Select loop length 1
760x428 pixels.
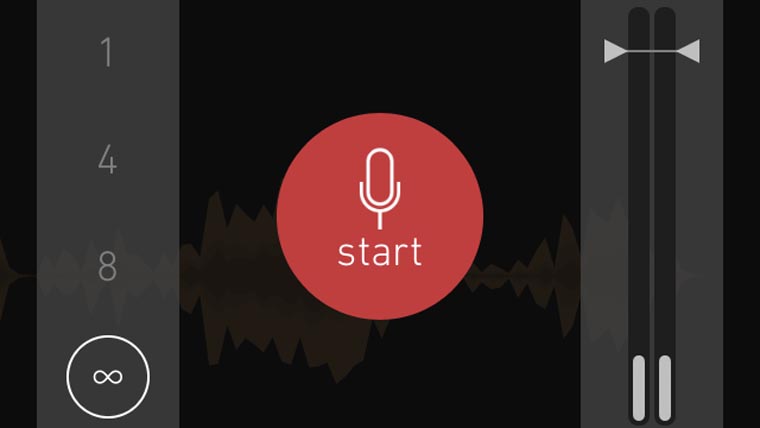107,52
